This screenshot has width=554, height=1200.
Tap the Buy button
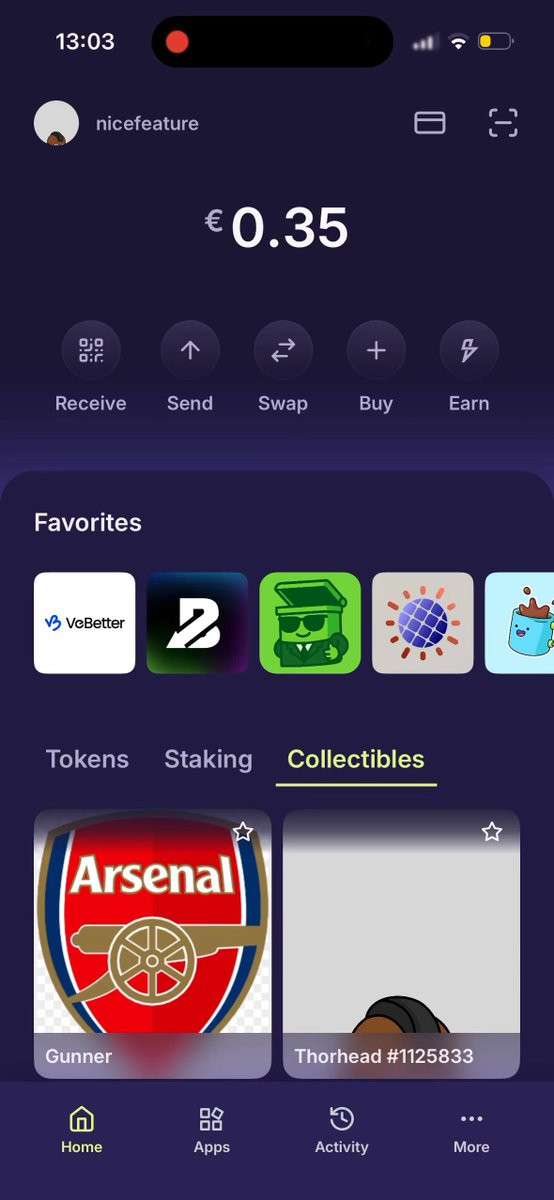376,367
